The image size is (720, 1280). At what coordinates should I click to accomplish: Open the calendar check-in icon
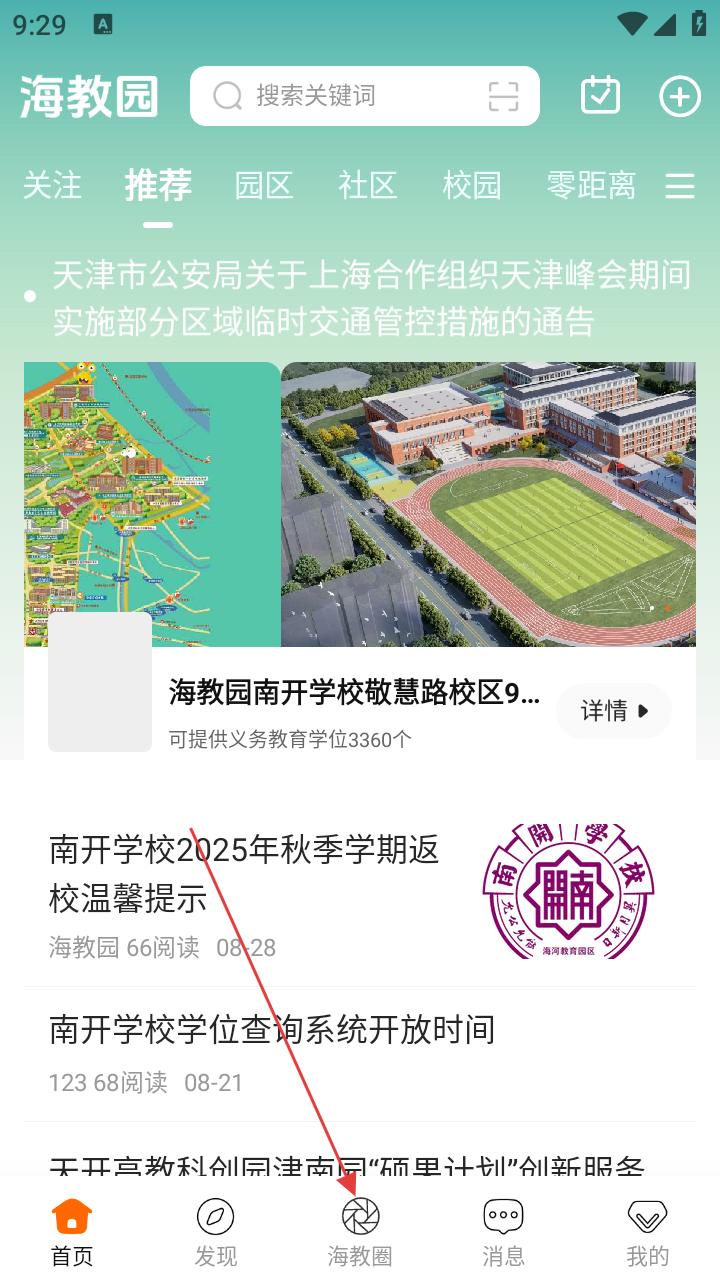point(600,96)
